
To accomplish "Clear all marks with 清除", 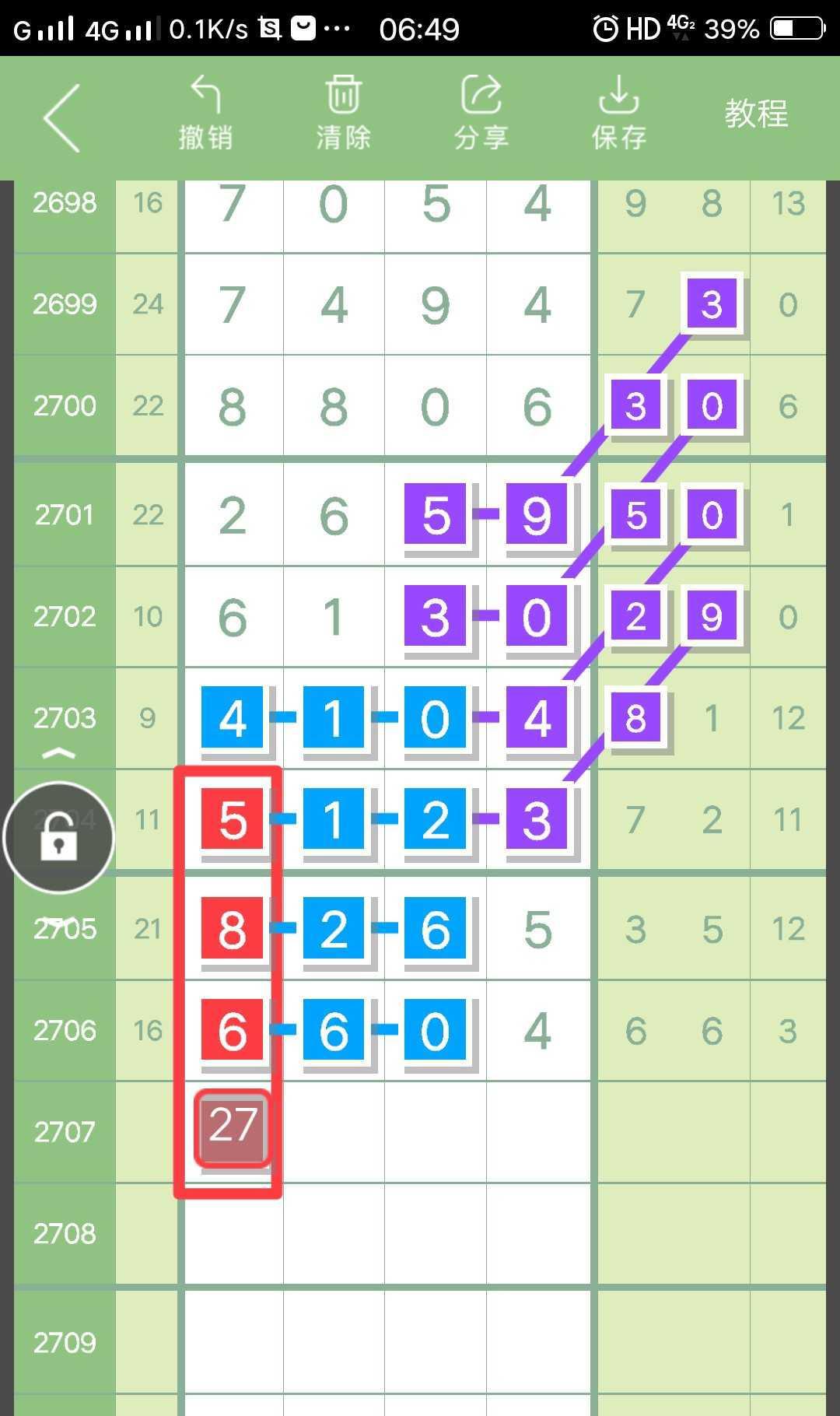I will pos(343,114).
